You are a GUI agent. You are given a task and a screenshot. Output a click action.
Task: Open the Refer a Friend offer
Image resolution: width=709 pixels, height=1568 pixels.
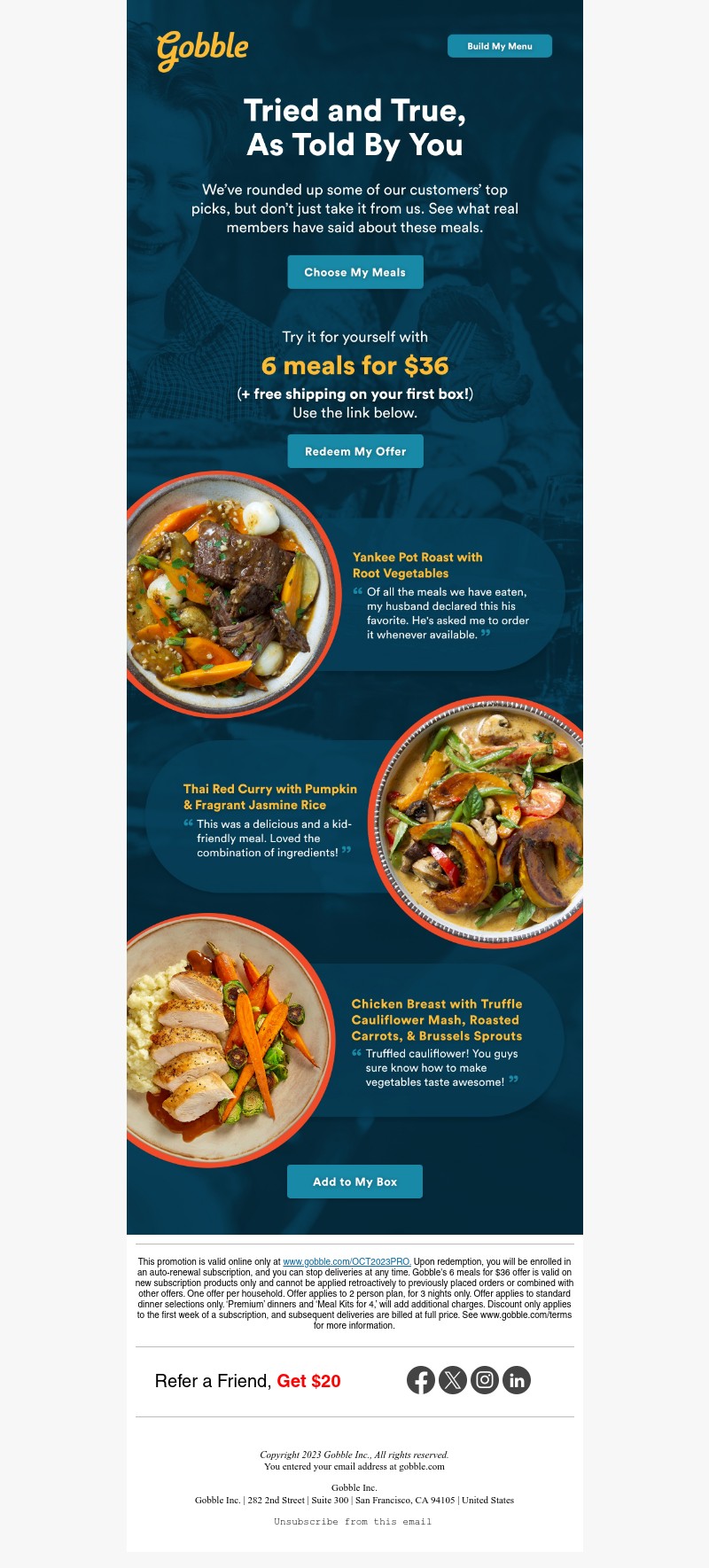(247, 1381)
